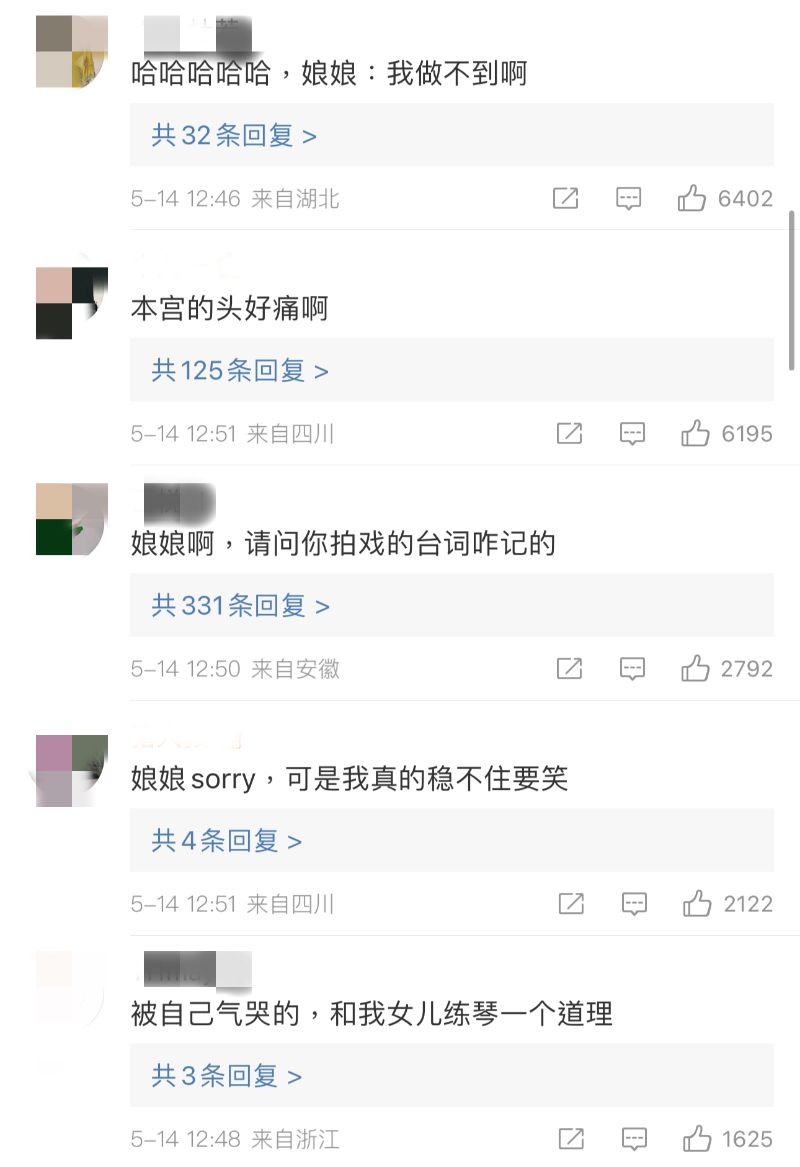800x1167 pixels.
Task: Reply to the 本宫的头好痛啊 comment
Action: (632, 434)
